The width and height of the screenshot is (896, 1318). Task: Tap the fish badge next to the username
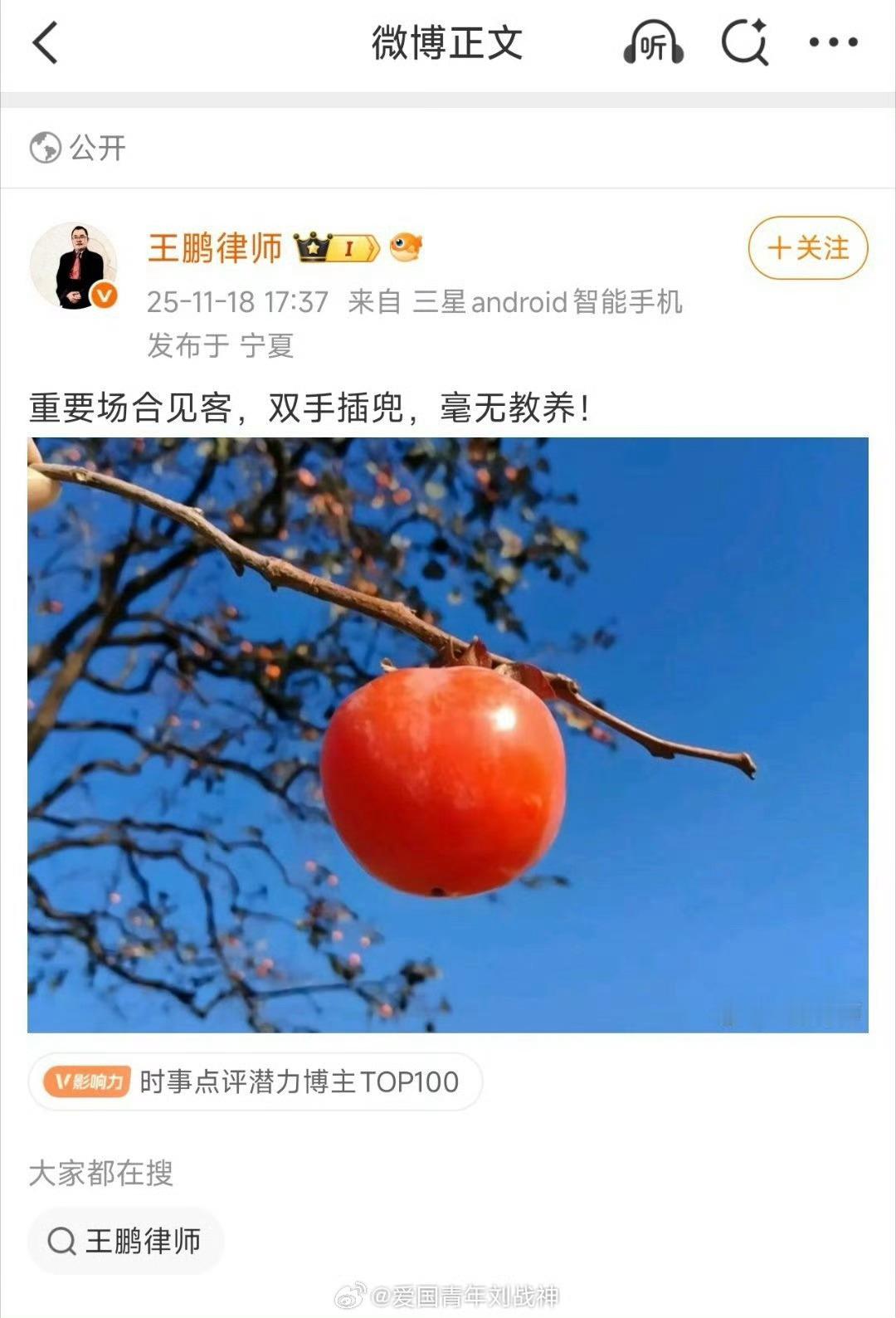(x=404, y=246)
